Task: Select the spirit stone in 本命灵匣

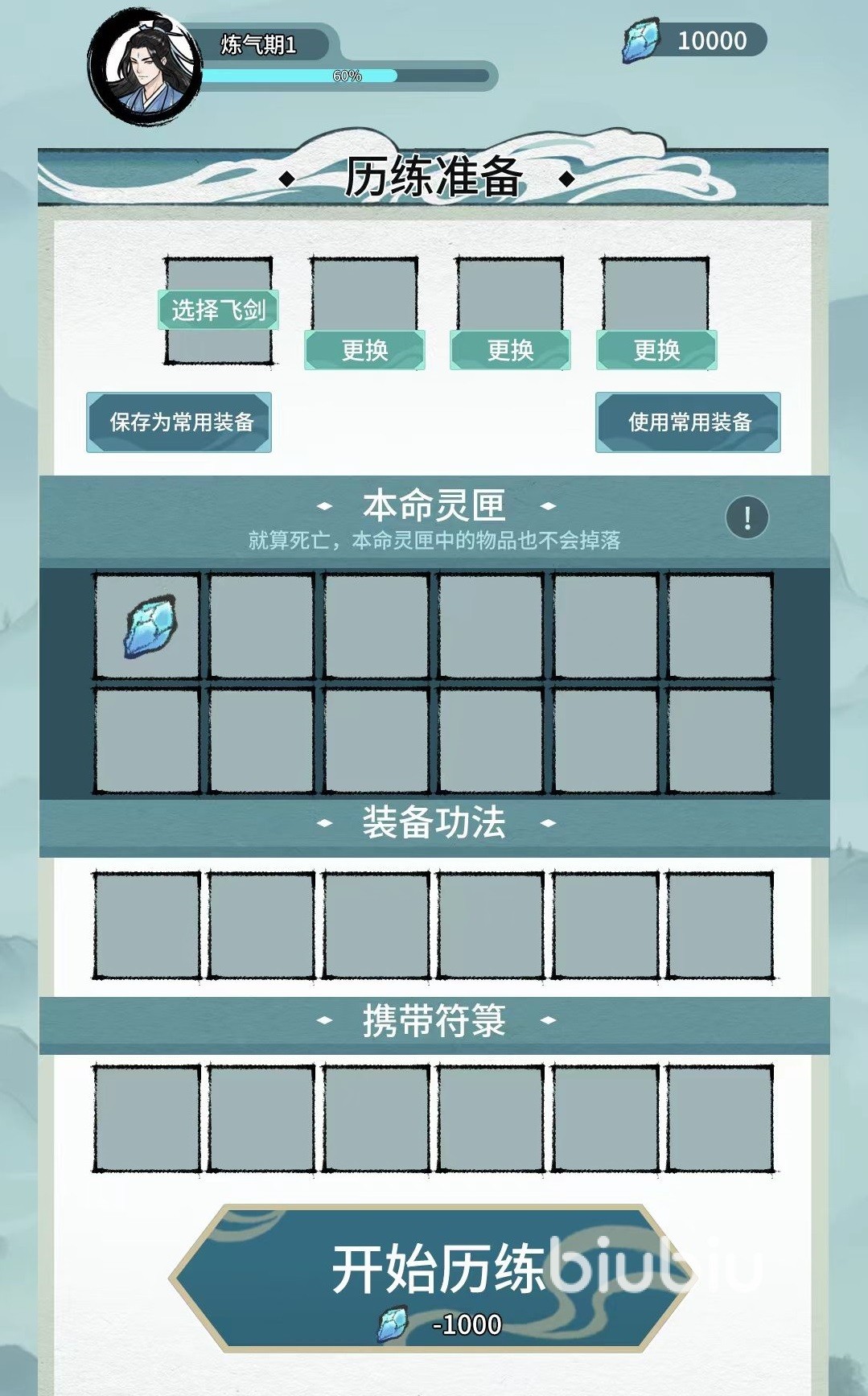Action: 148,627
